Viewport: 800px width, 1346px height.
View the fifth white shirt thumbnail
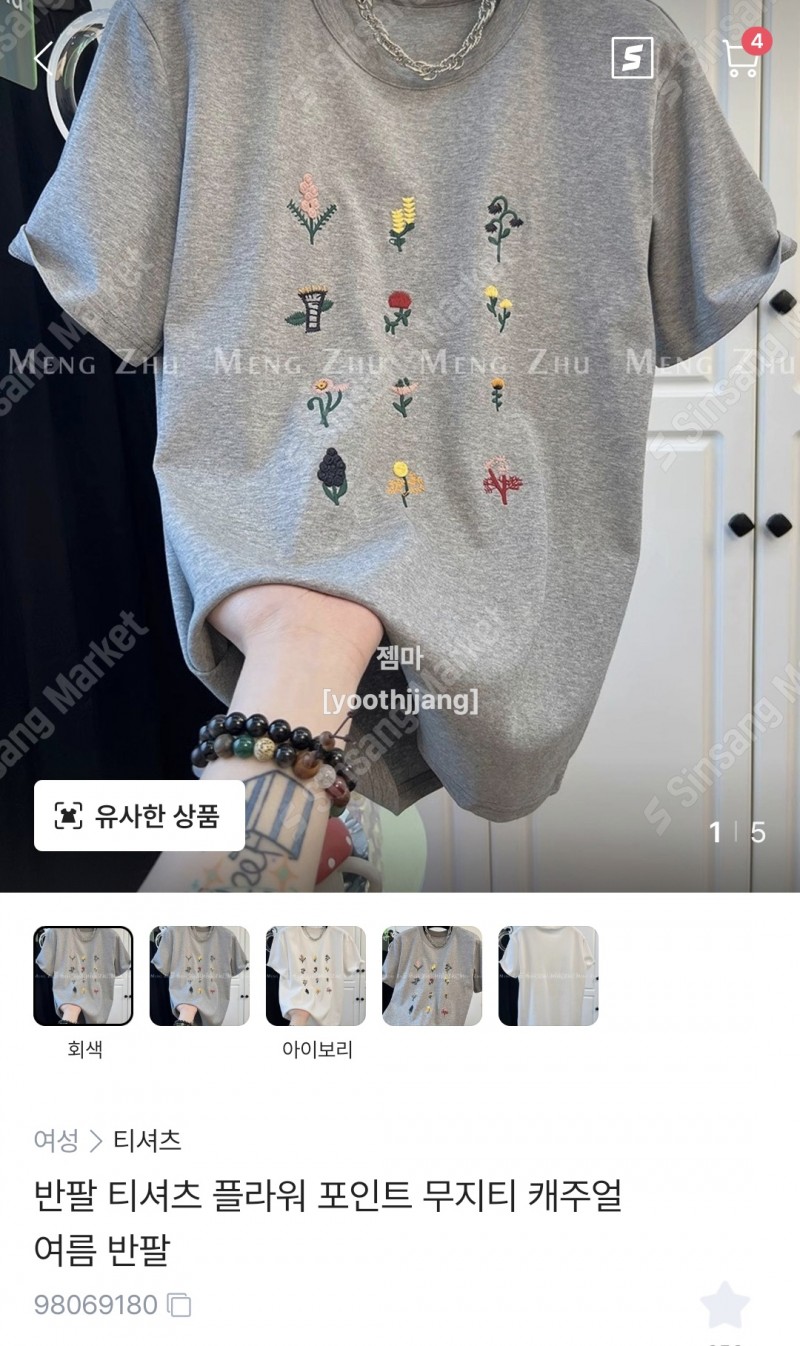pos(548,976)
